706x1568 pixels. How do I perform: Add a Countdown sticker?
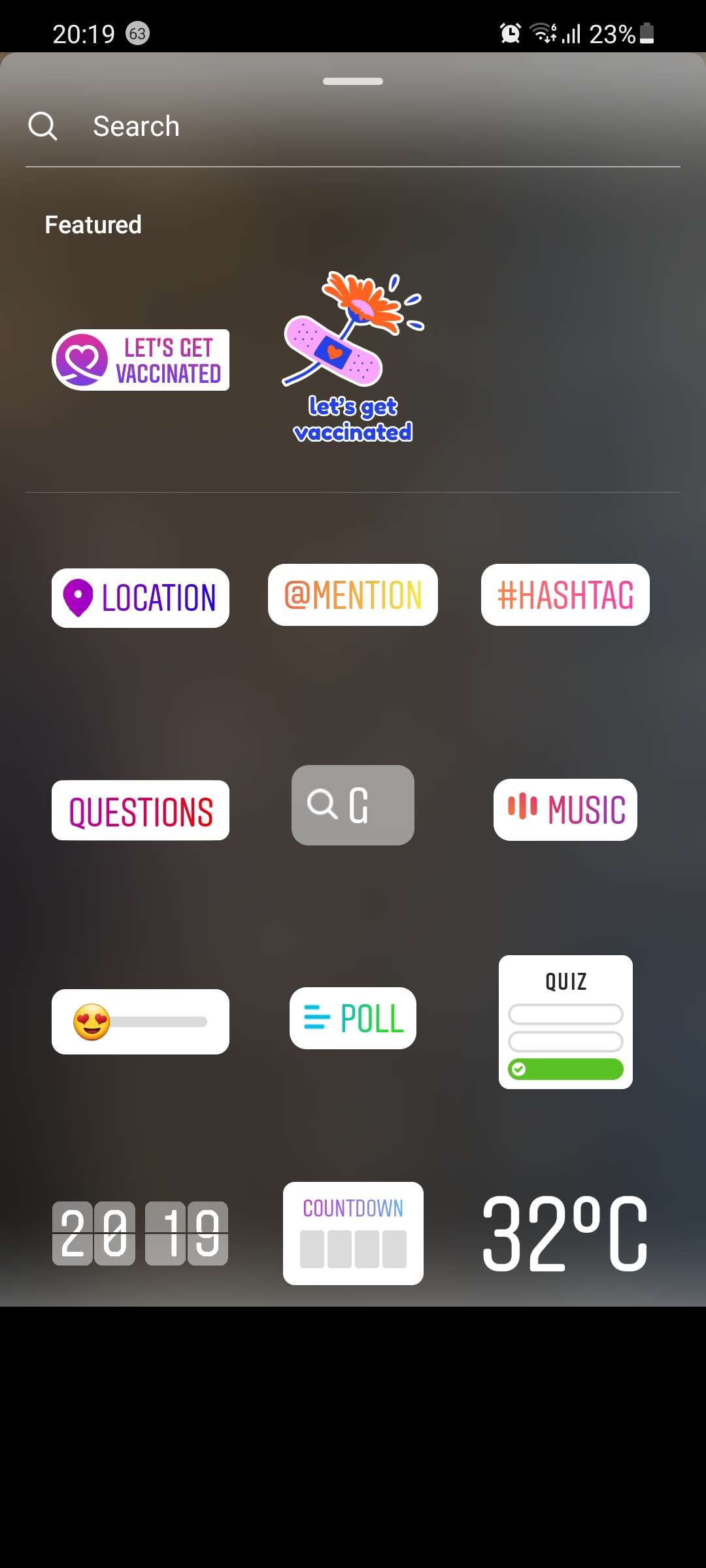(353, 1233)
